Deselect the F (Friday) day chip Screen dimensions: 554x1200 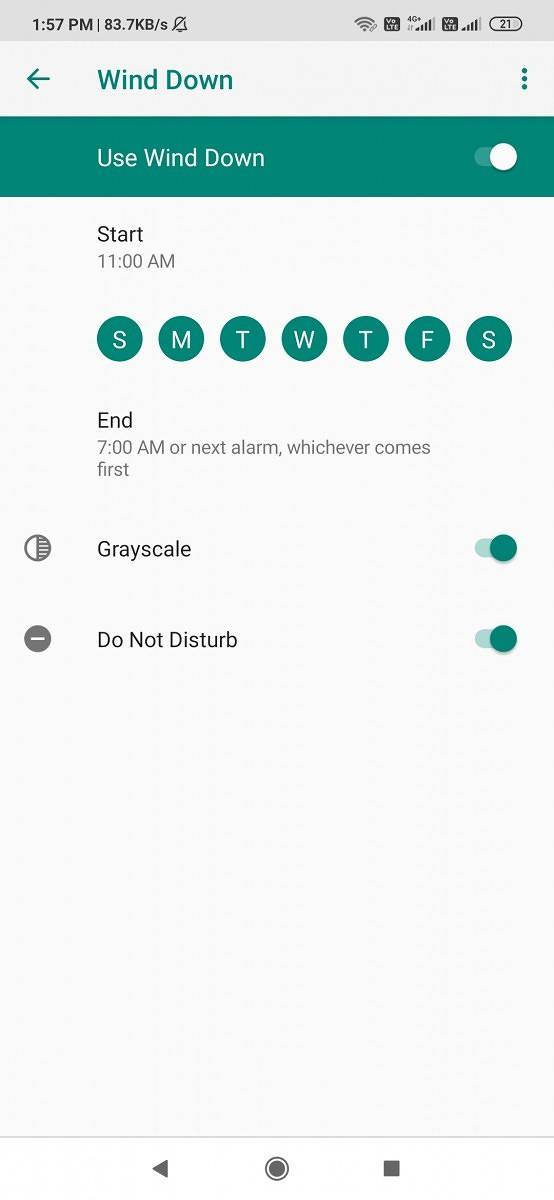[427, 339]
